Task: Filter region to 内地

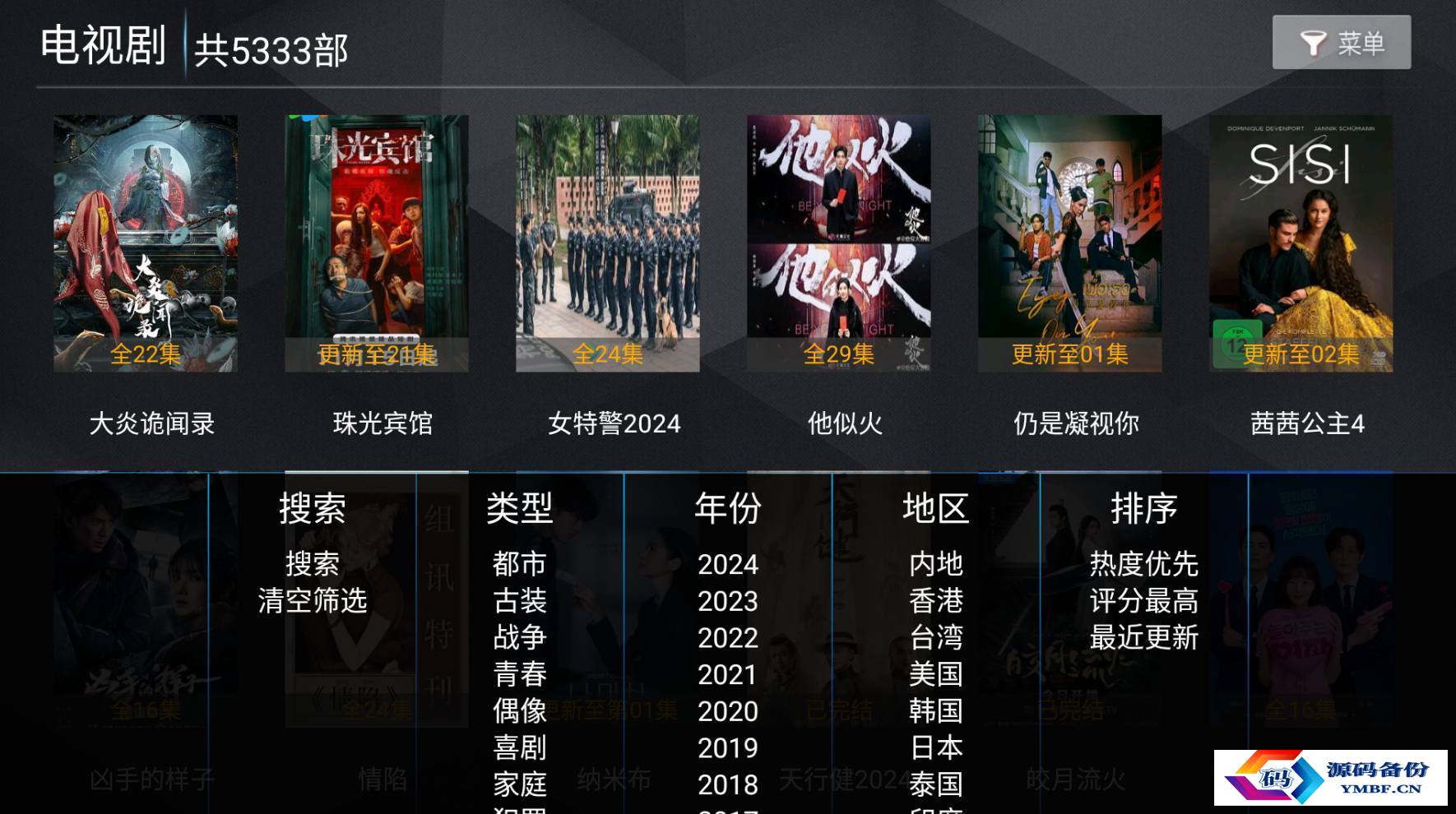Action: pyautogui.click(x=935, y=565)
